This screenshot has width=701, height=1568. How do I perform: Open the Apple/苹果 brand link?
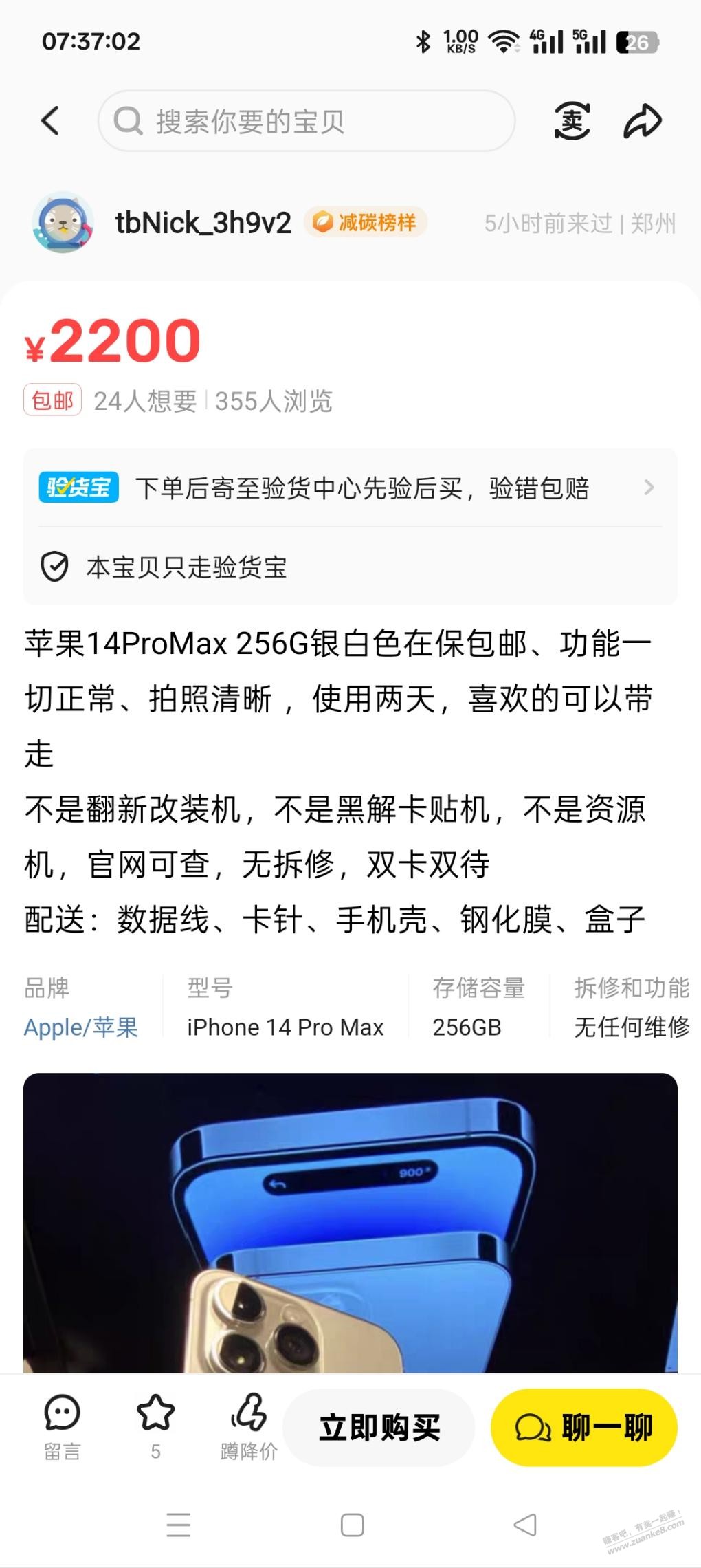point(81,1027)
